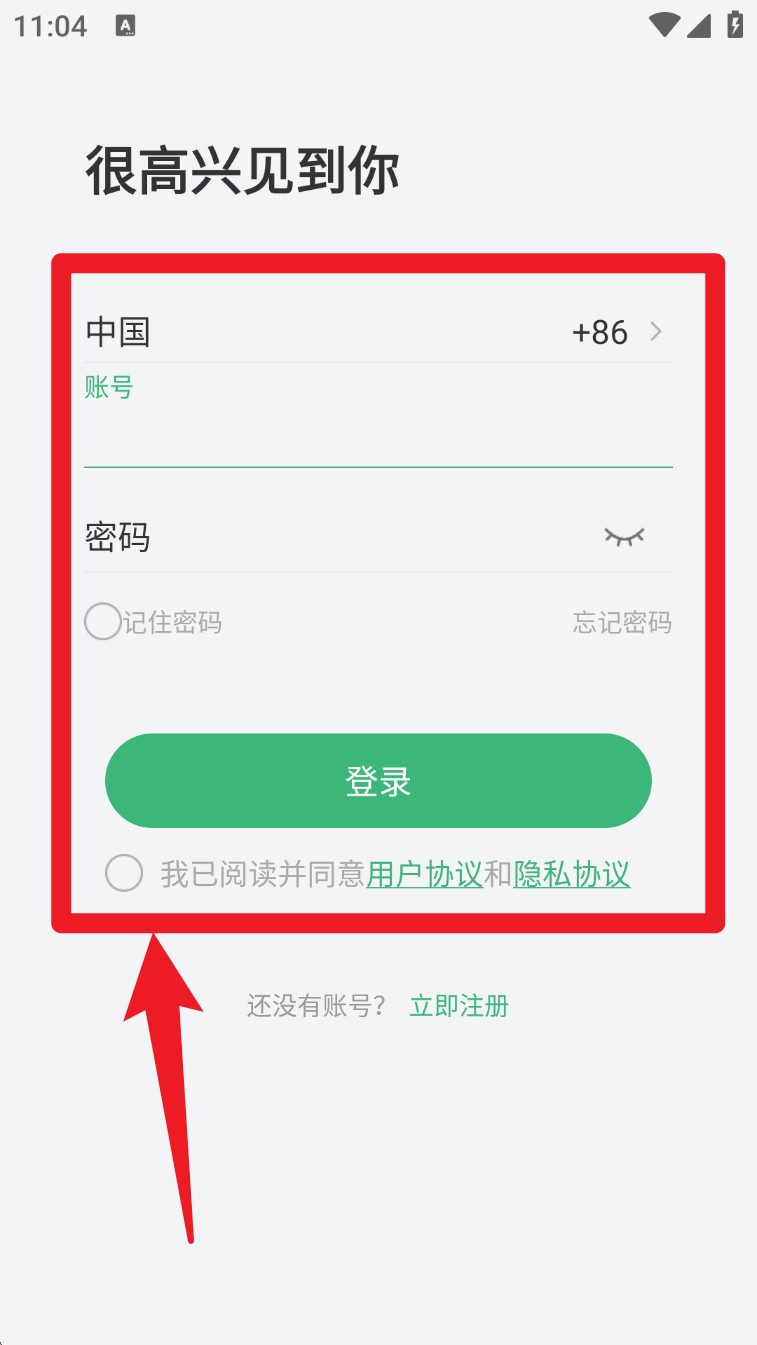The width and height of the screenshot is (757, 1345).
Task: Open the 用户协议 user agreement link
Action: (x=425, y=874)
